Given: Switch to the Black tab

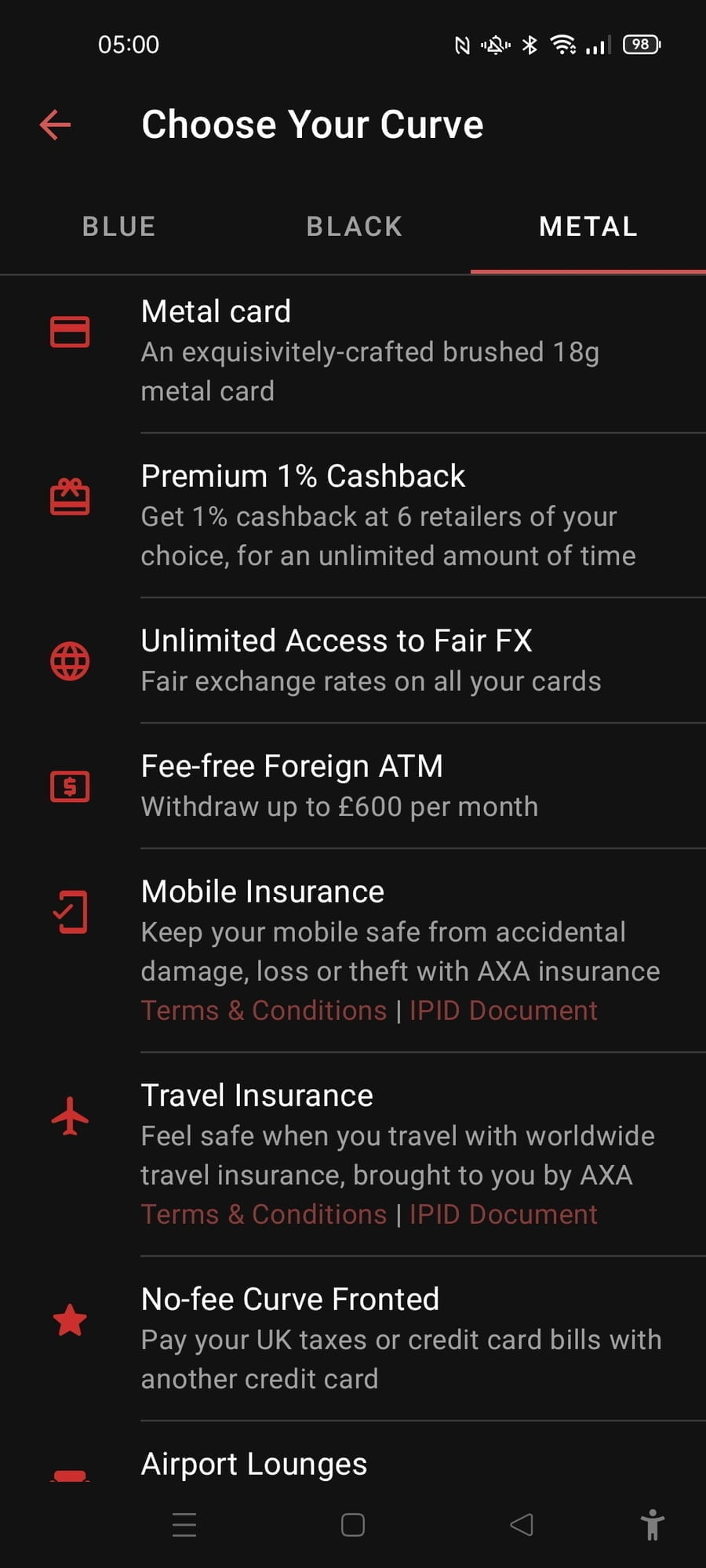Looking at the screenshot, I should tap(354, 227).
